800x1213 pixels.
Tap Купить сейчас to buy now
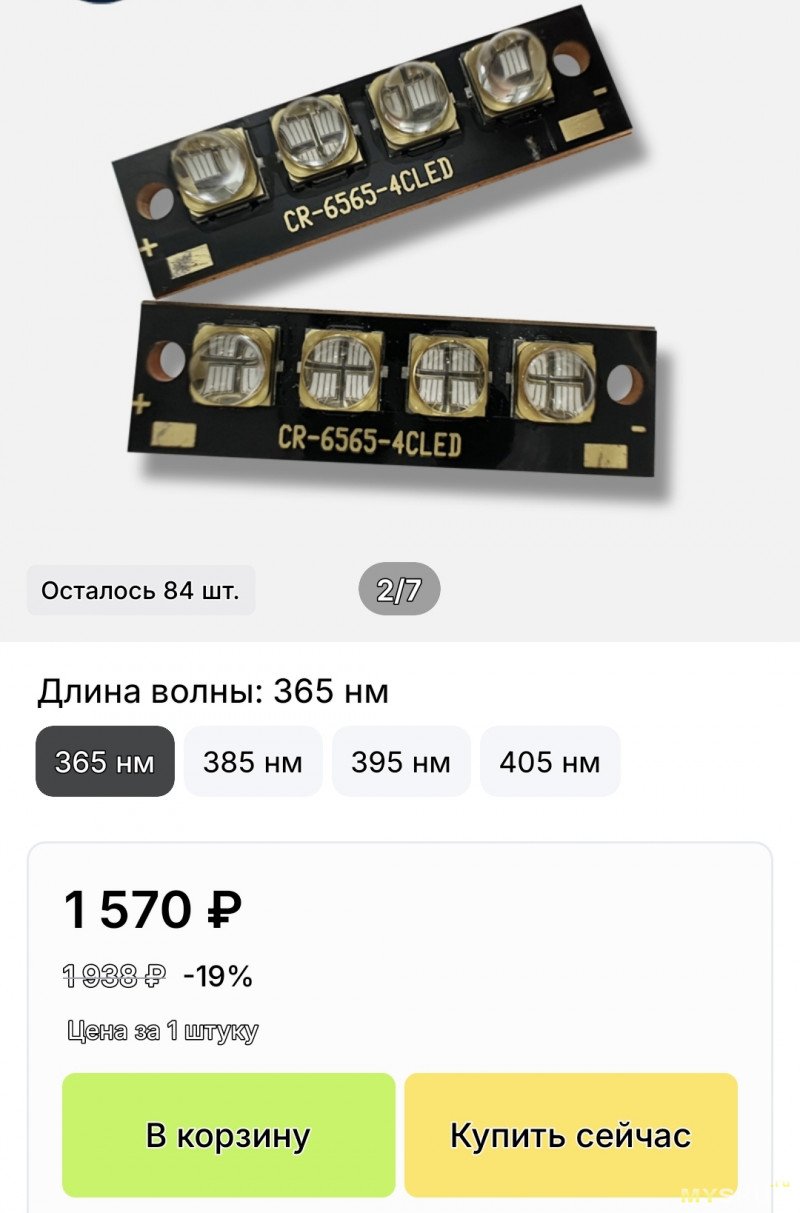point(571,1136)
